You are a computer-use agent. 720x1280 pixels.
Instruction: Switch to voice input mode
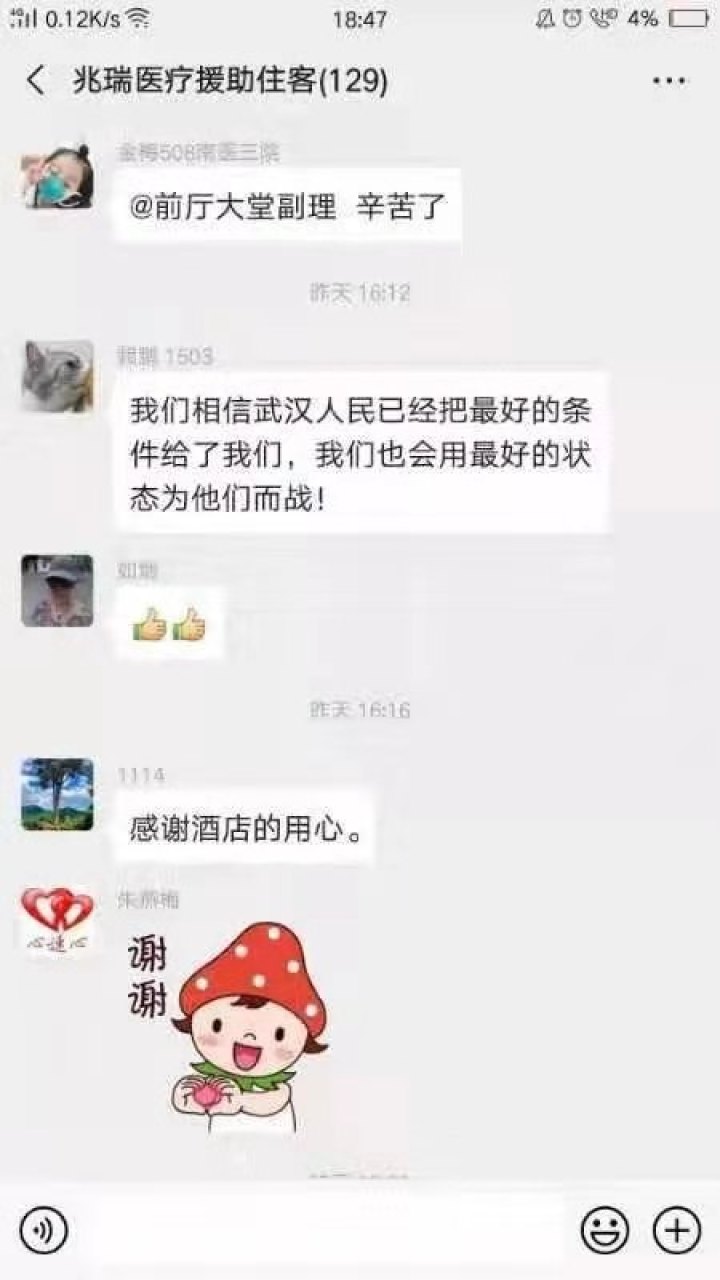(43, 1229)
